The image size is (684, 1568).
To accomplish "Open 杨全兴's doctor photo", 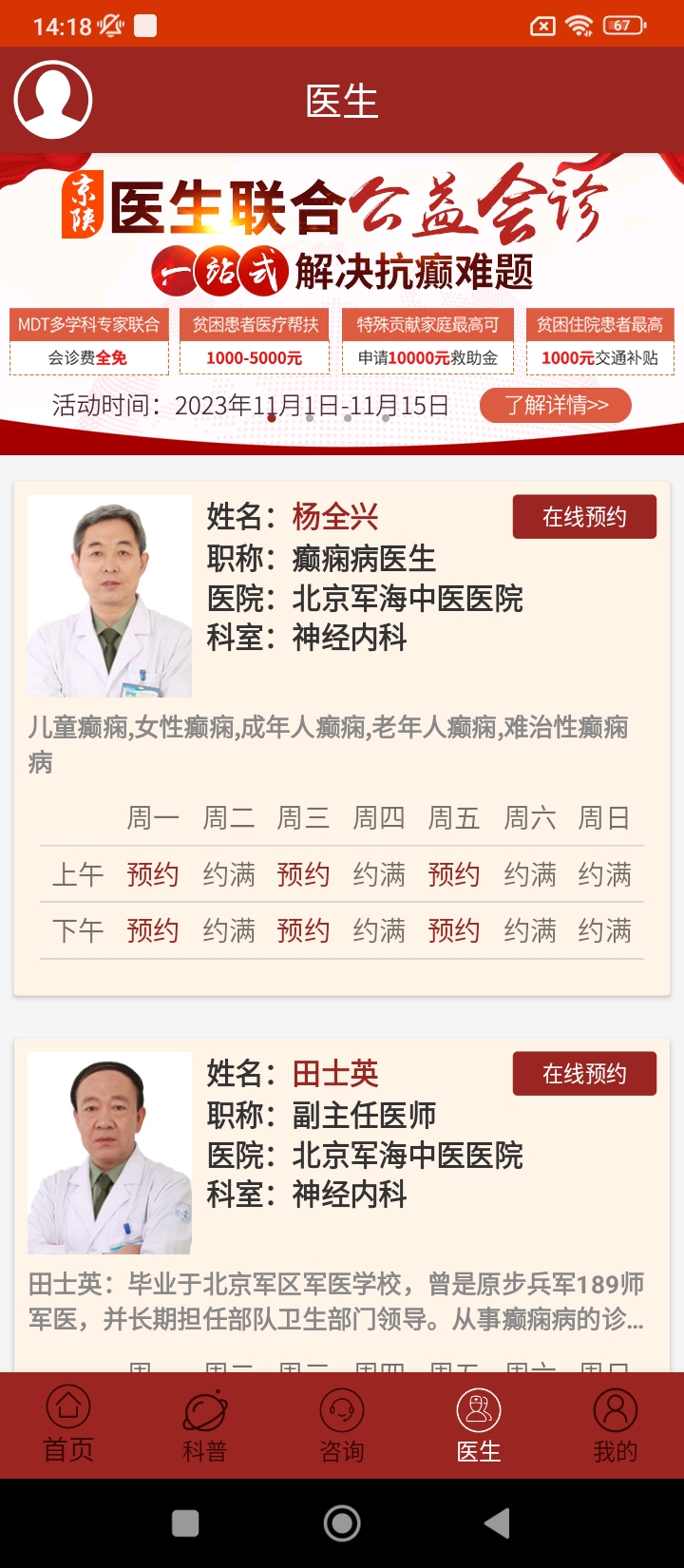I will [109, 596].
